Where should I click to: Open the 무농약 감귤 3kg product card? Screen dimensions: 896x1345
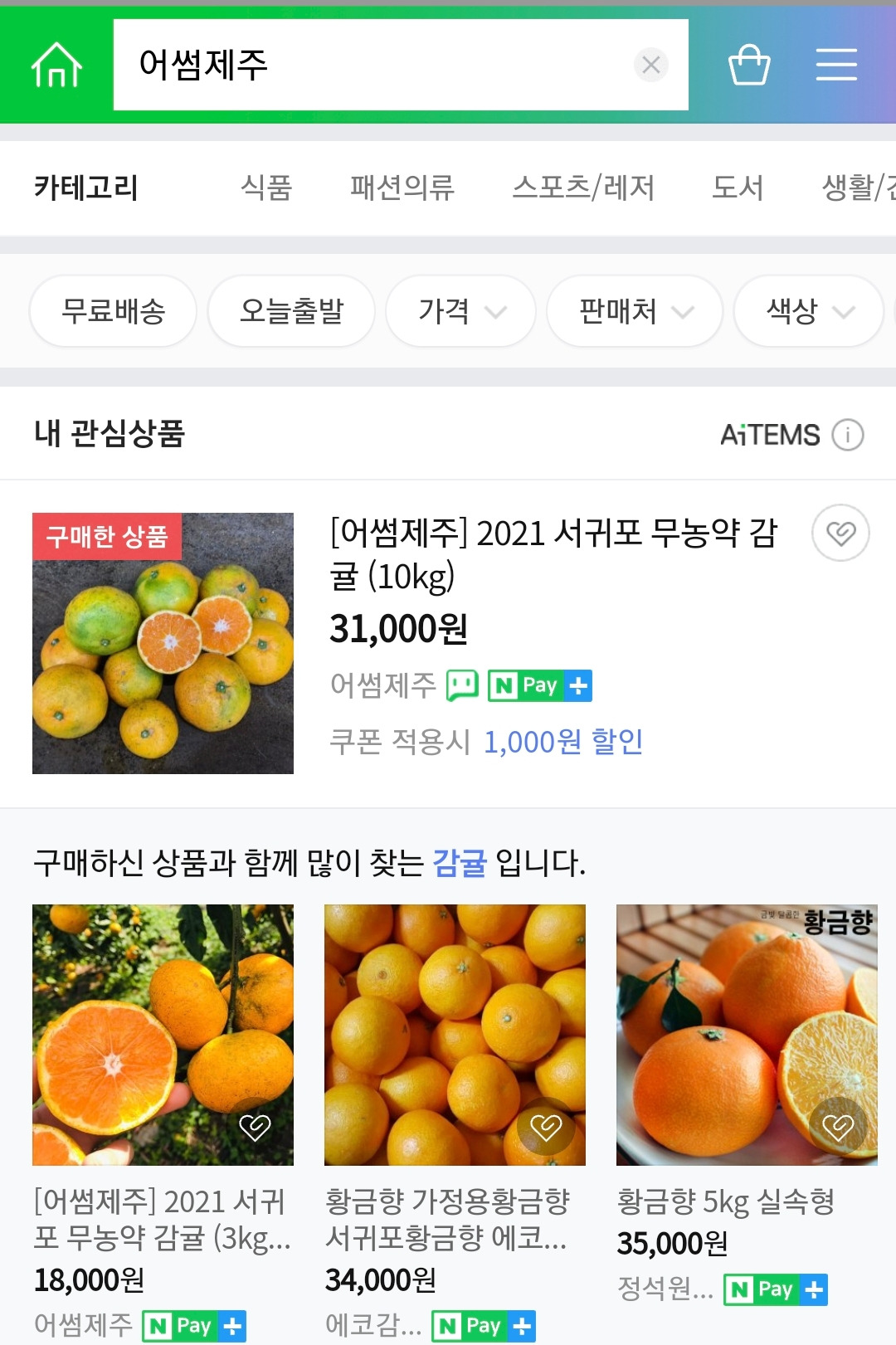click(x=163, y=1120)
